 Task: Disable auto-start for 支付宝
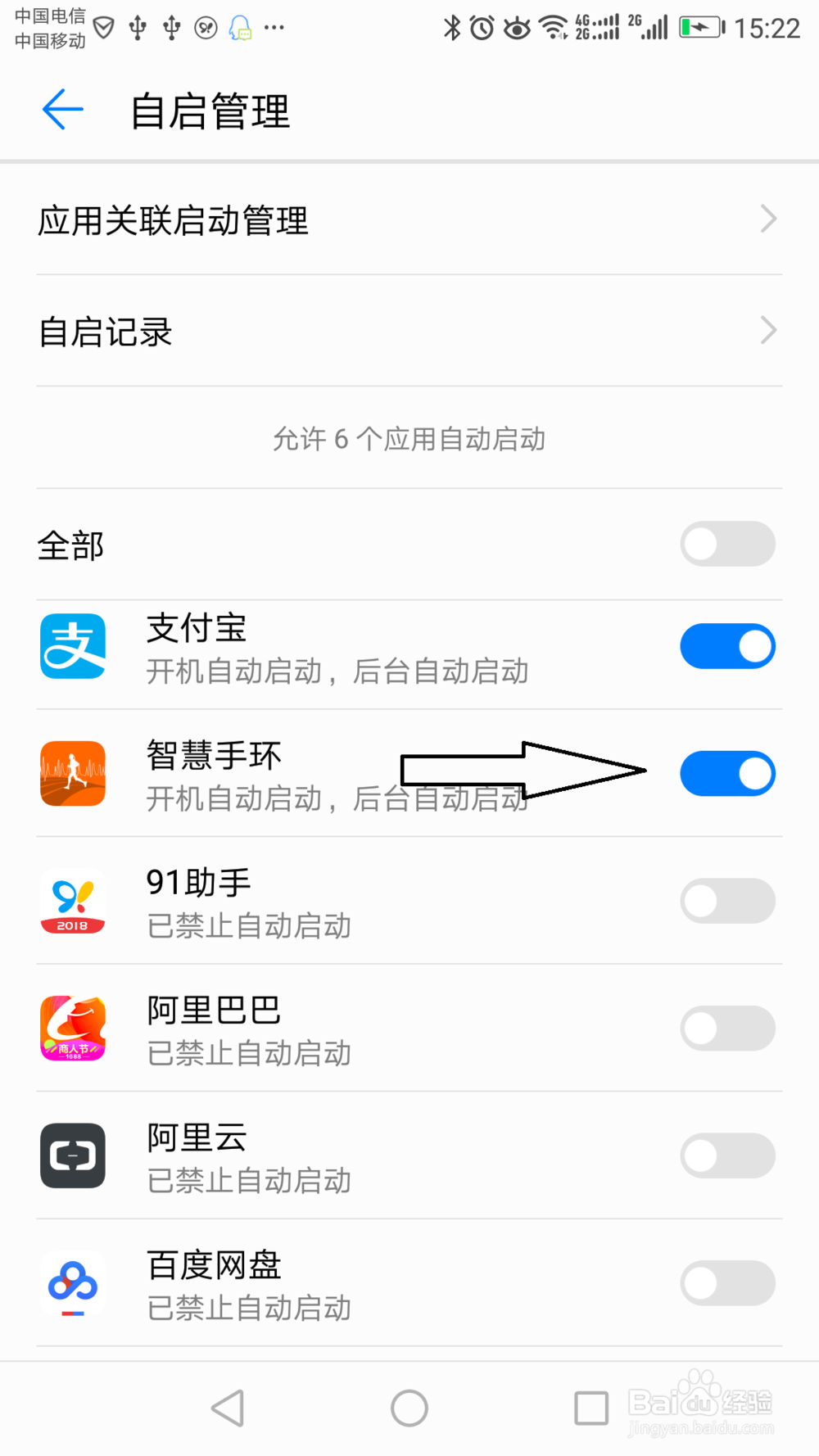727,646
